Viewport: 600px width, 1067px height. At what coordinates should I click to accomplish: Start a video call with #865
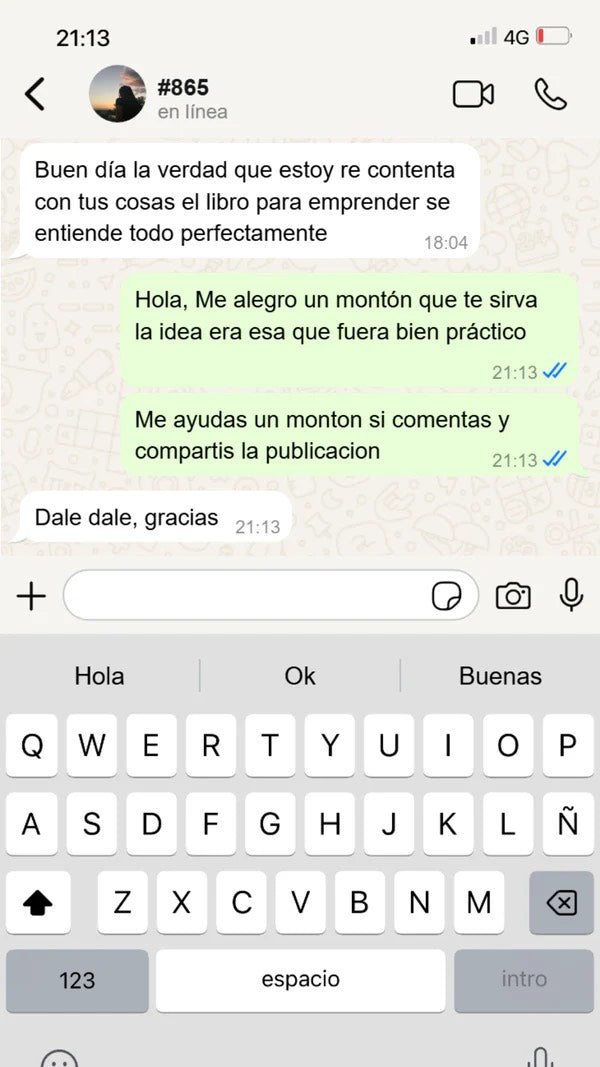point(473,94)
